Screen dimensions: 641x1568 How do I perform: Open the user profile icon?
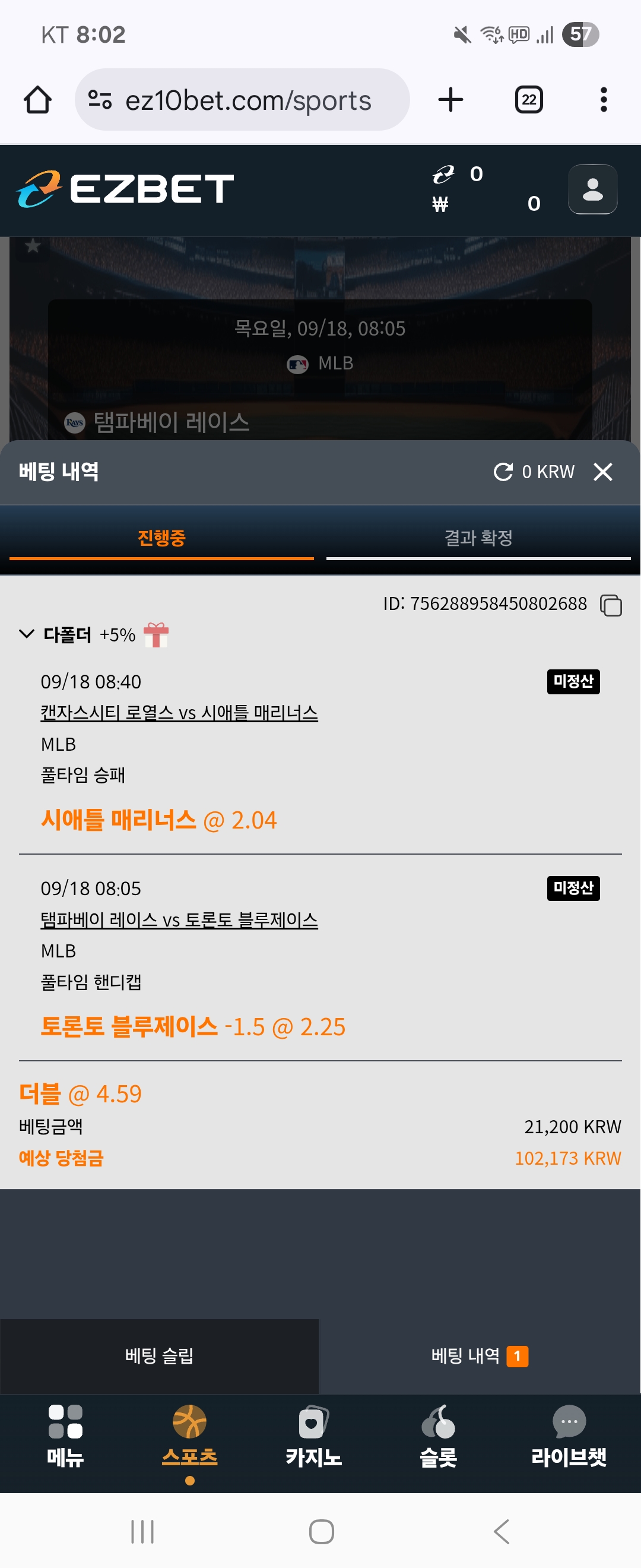pos(592,189)
